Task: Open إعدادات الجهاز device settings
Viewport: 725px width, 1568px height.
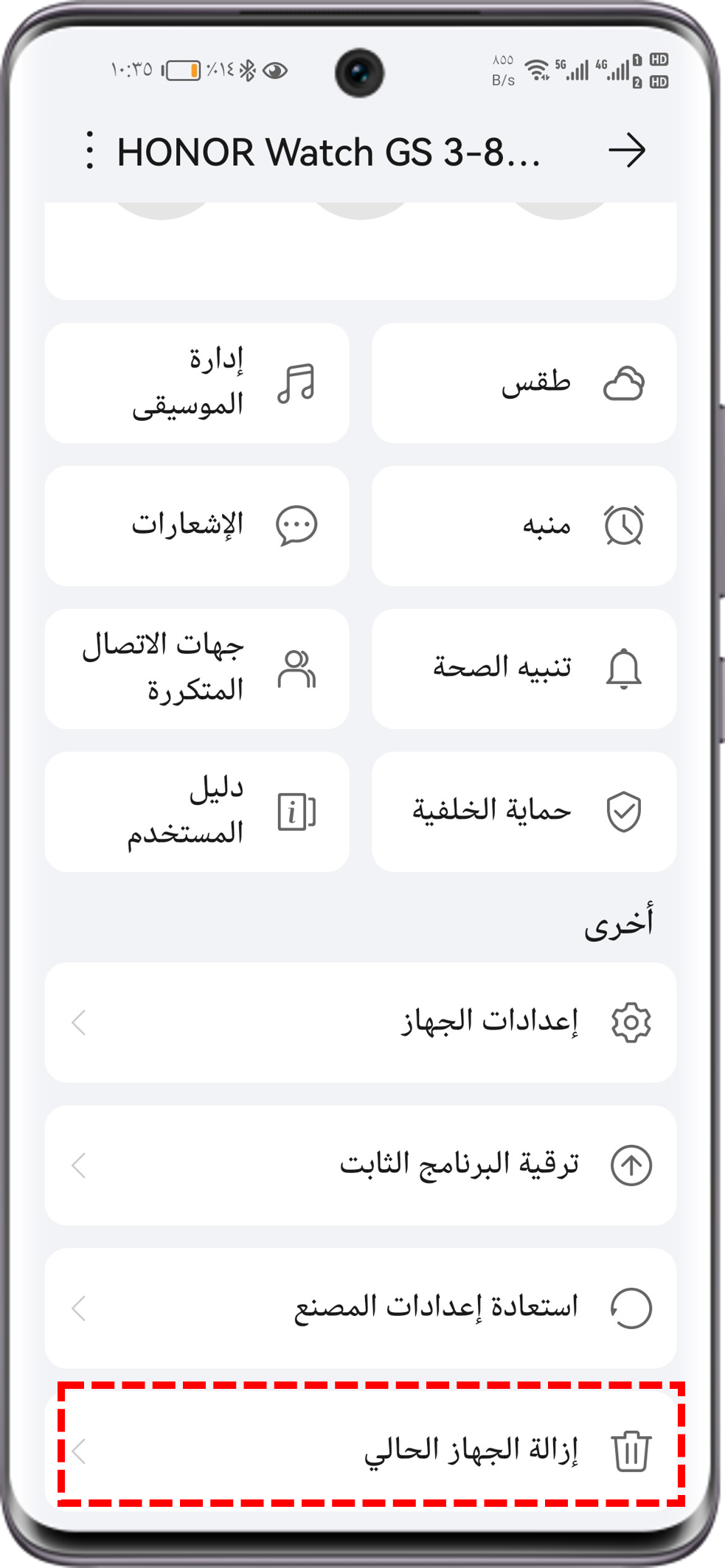Action: (x=360, y=1022)
